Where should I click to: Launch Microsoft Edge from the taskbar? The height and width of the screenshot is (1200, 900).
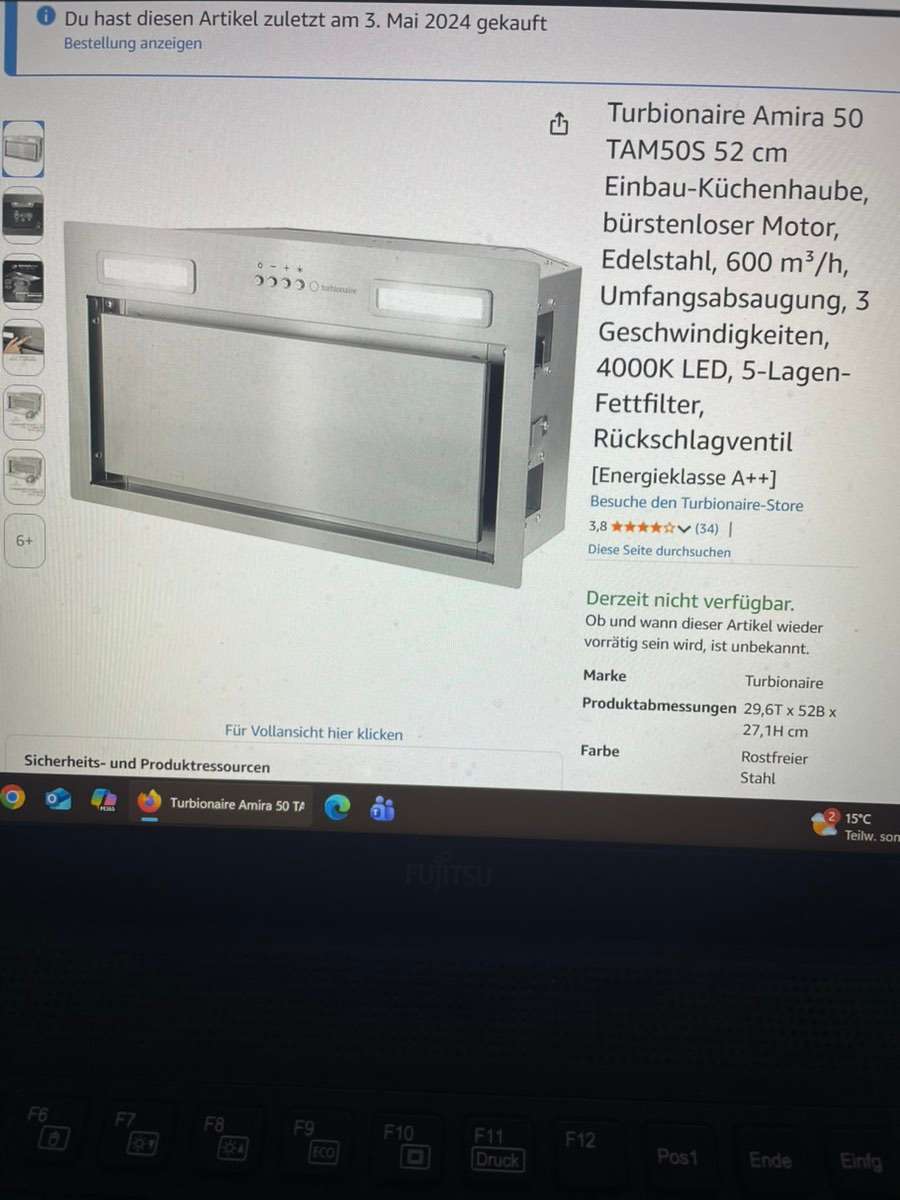(x=337, y=806)
